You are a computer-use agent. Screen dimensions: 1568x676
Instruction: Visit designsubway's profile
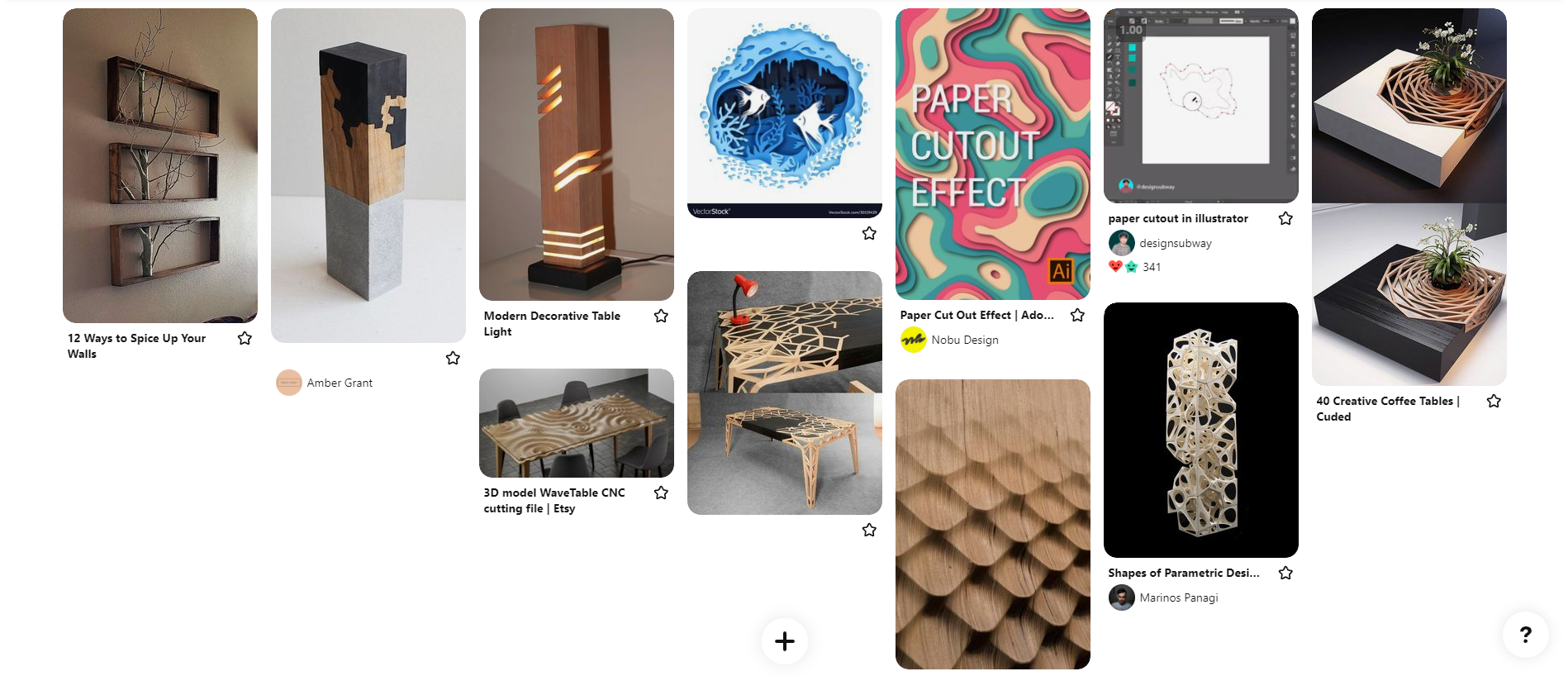pos(1175,243)
